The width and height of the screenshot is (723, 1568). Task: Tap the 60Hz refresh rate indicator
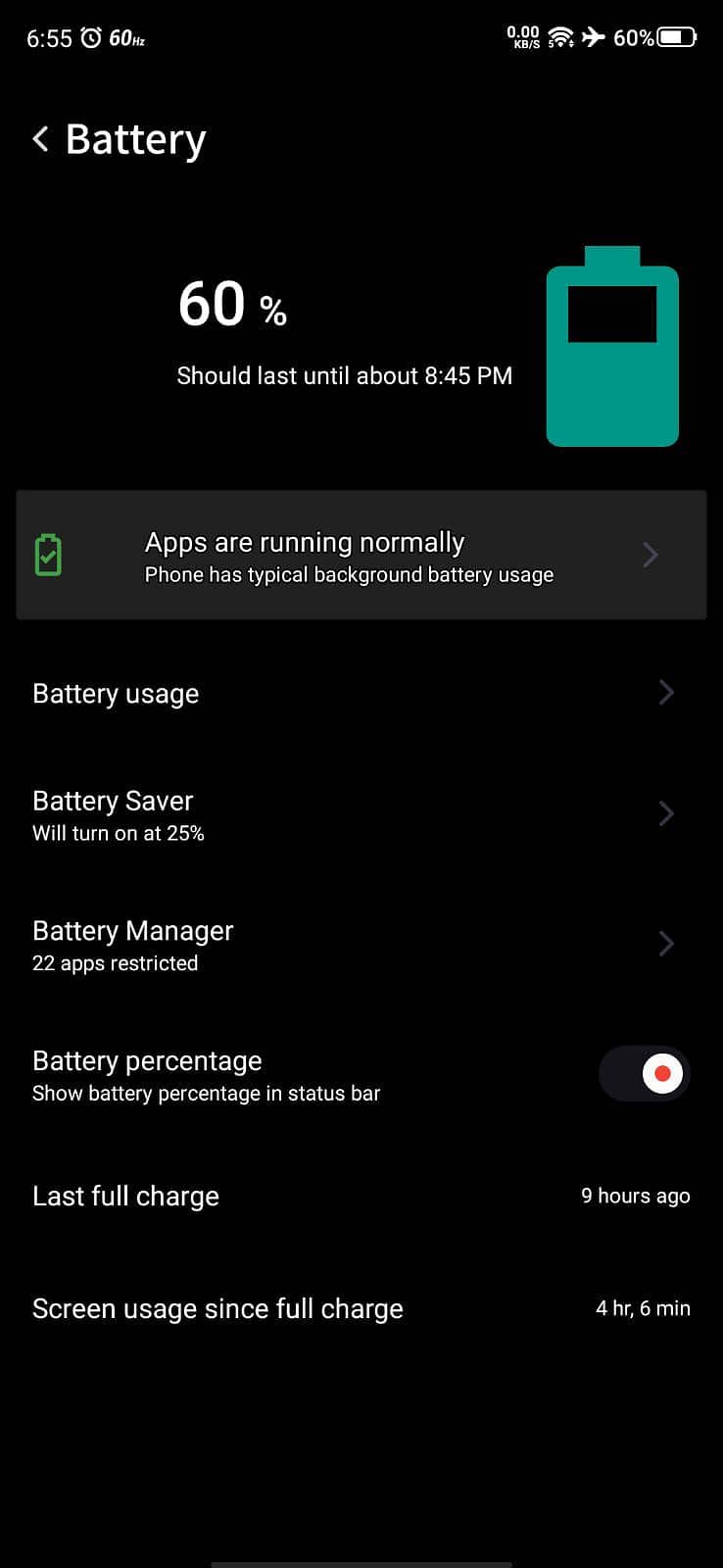point(127,37)
